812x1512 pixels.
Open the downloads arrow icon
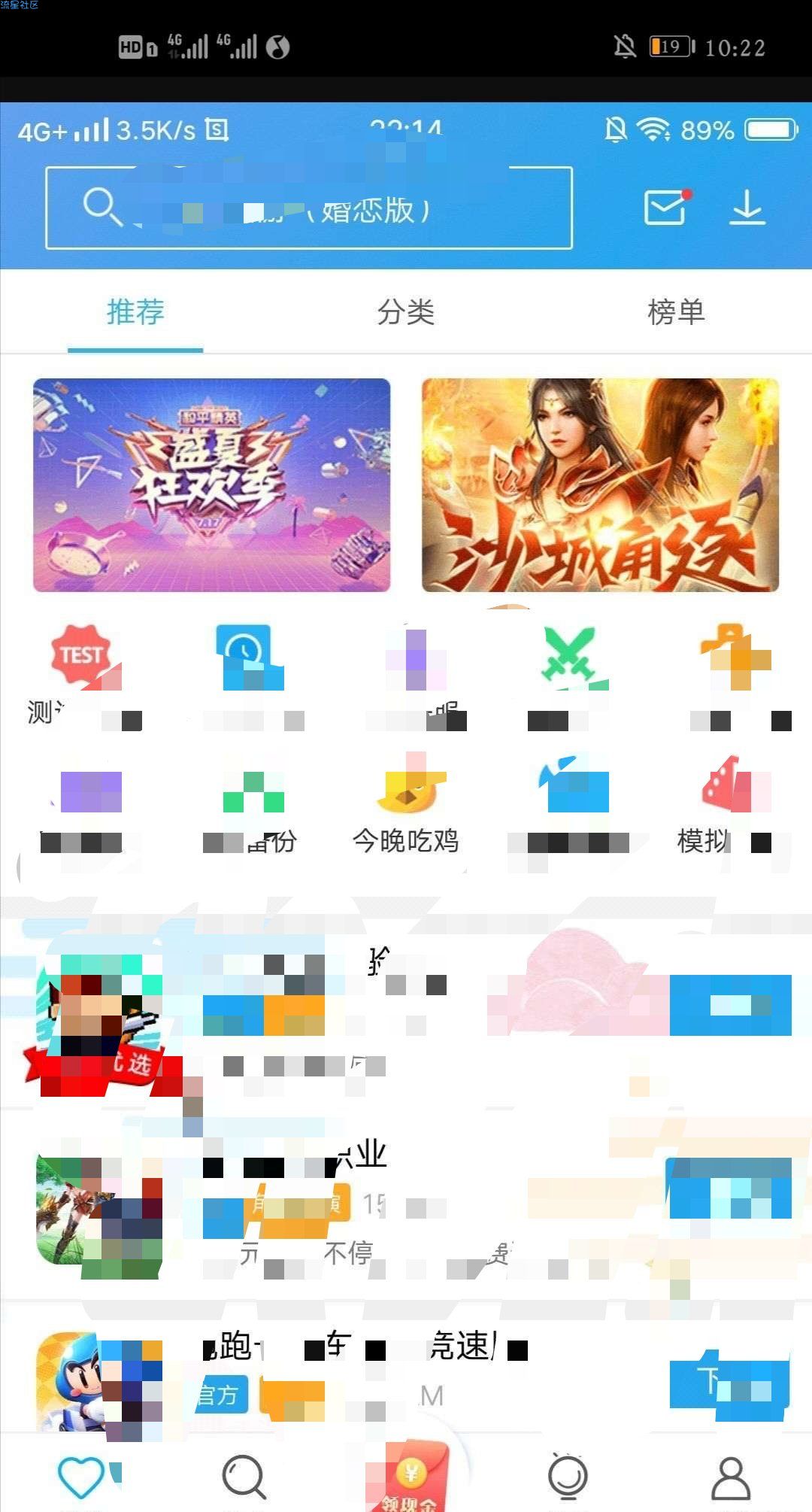pyautogui.click(x=747, y=208)
